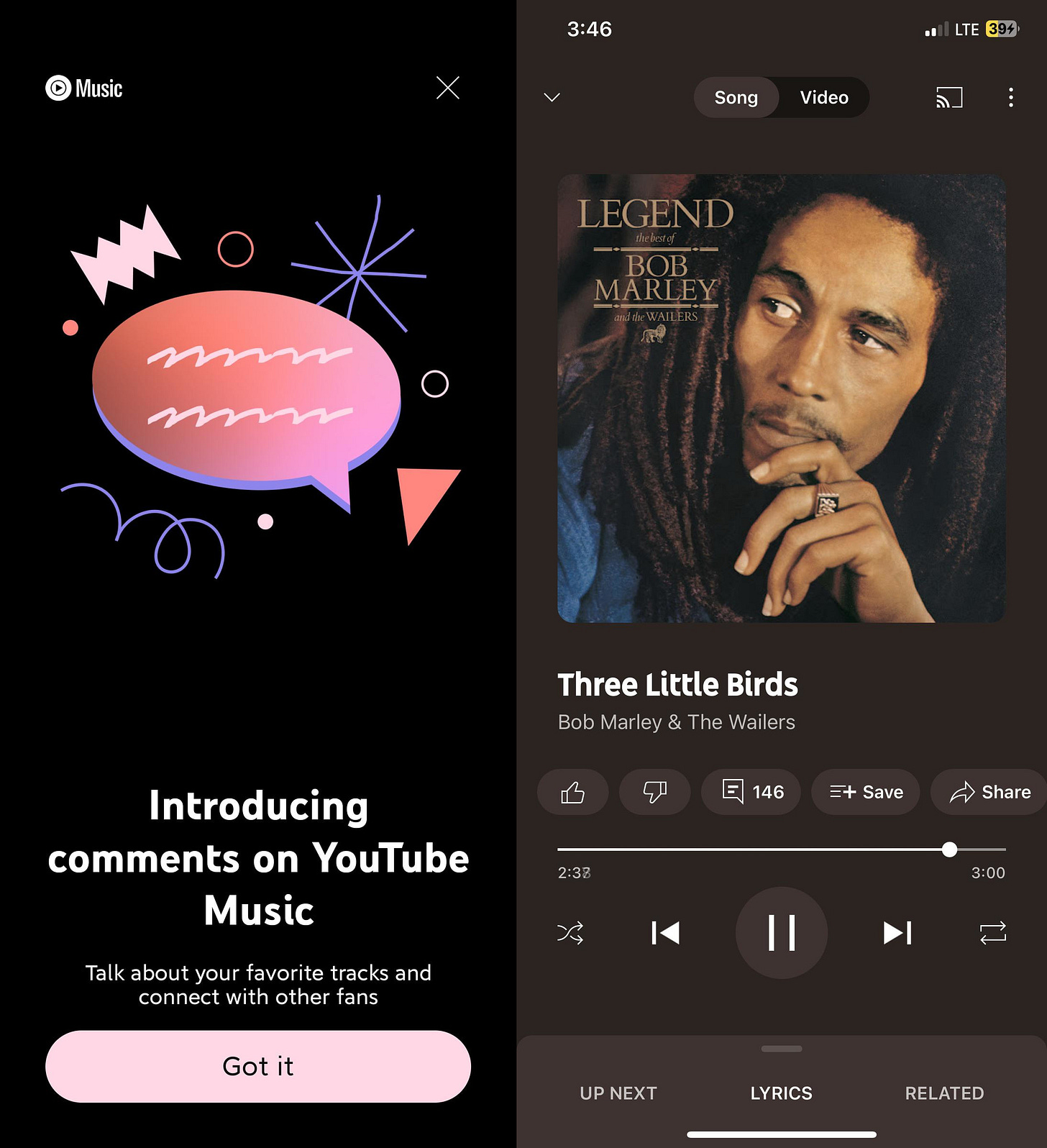Tap the Got it button
The height and width of the screenshot is (1148, 1047).
point(258,1066)
